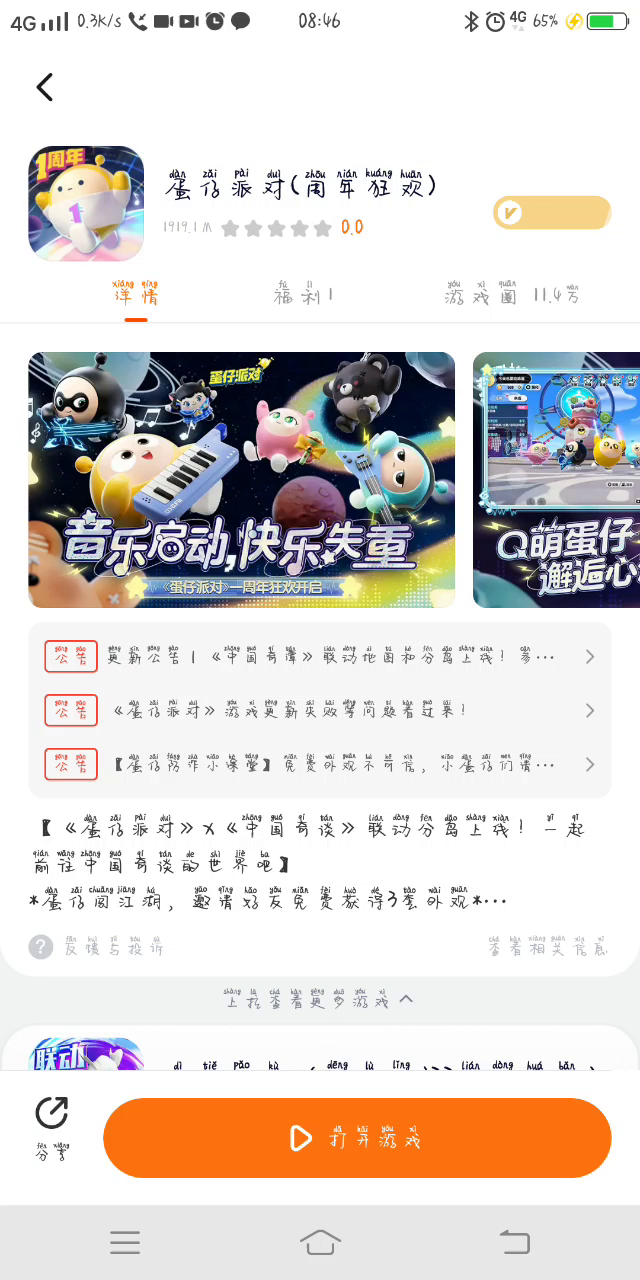Open the 音乐启动,快乐失重 banner image
Viewport: 640px width, 1280px height.
241,479
